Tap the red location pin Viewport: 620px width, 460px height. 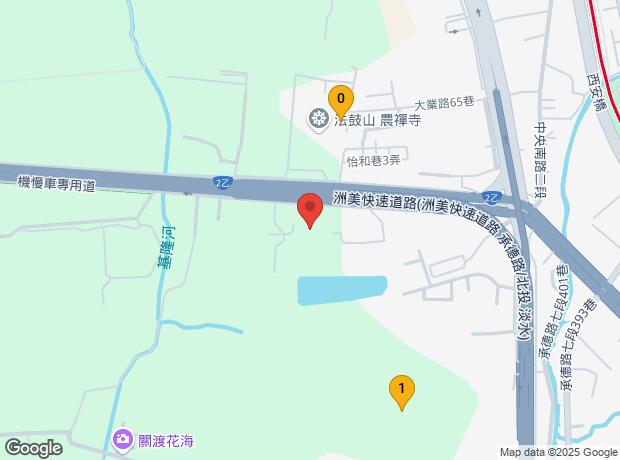pos(310,210)
